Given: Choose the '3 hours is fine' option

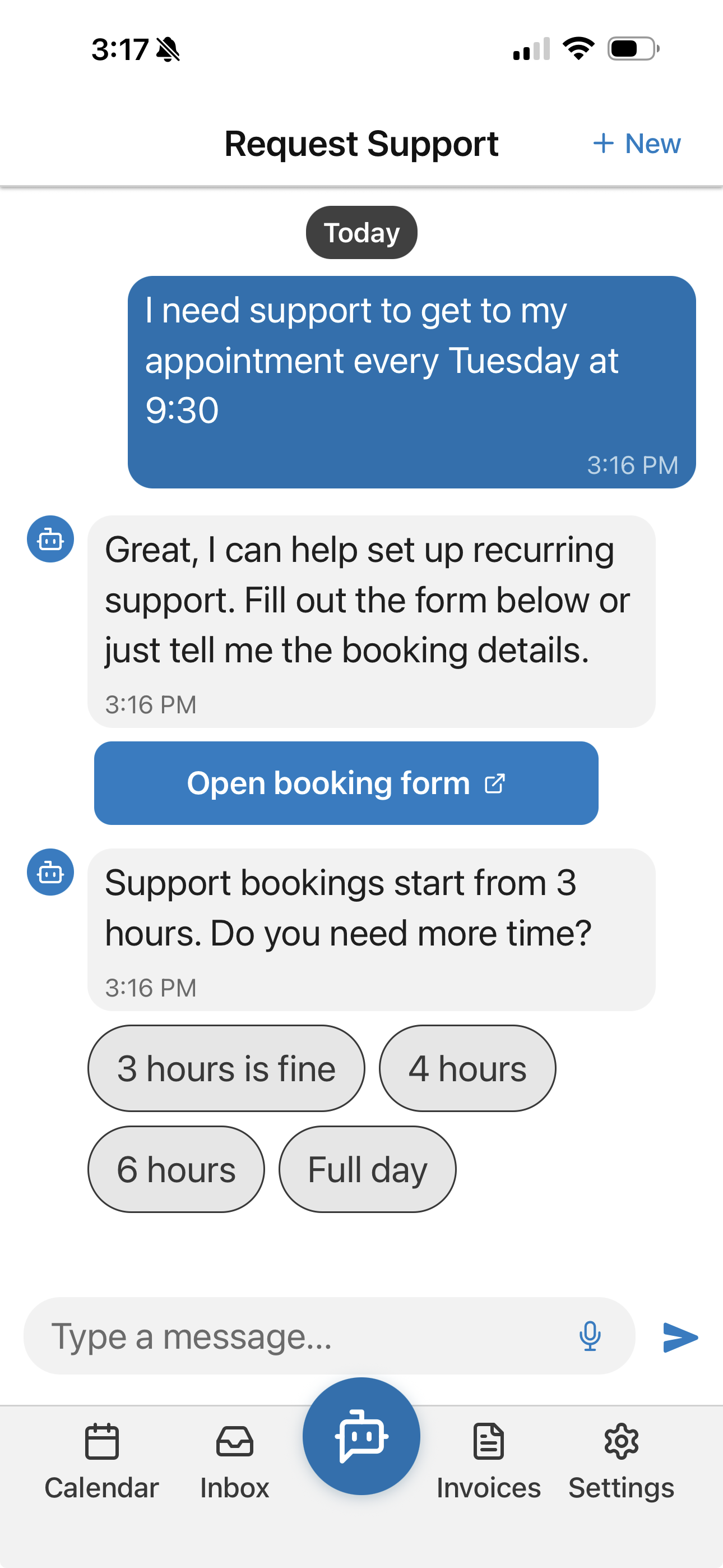Looking at the screenshot, I should (x=226, y=1068).
